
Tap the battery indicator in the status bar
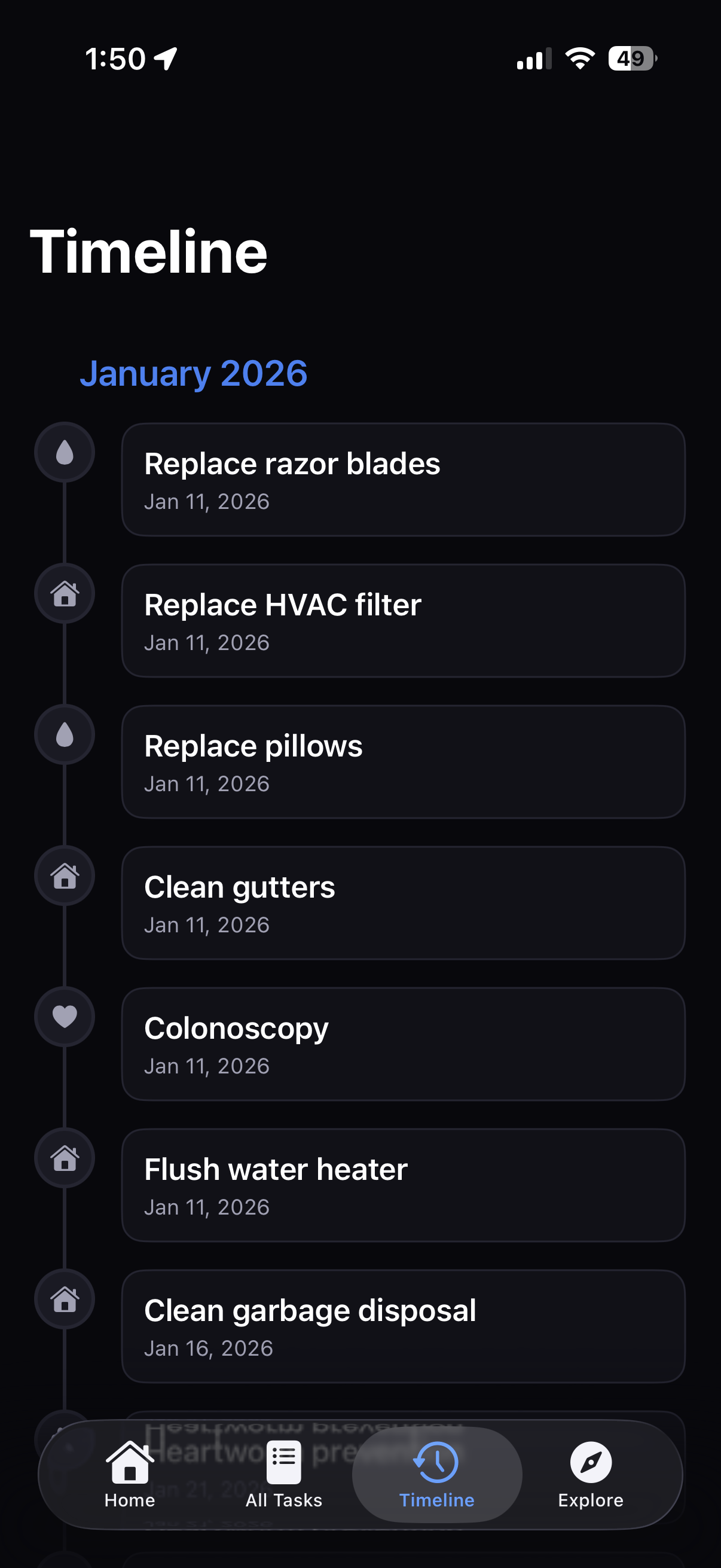pyautogui.click(x=630, y=58)
